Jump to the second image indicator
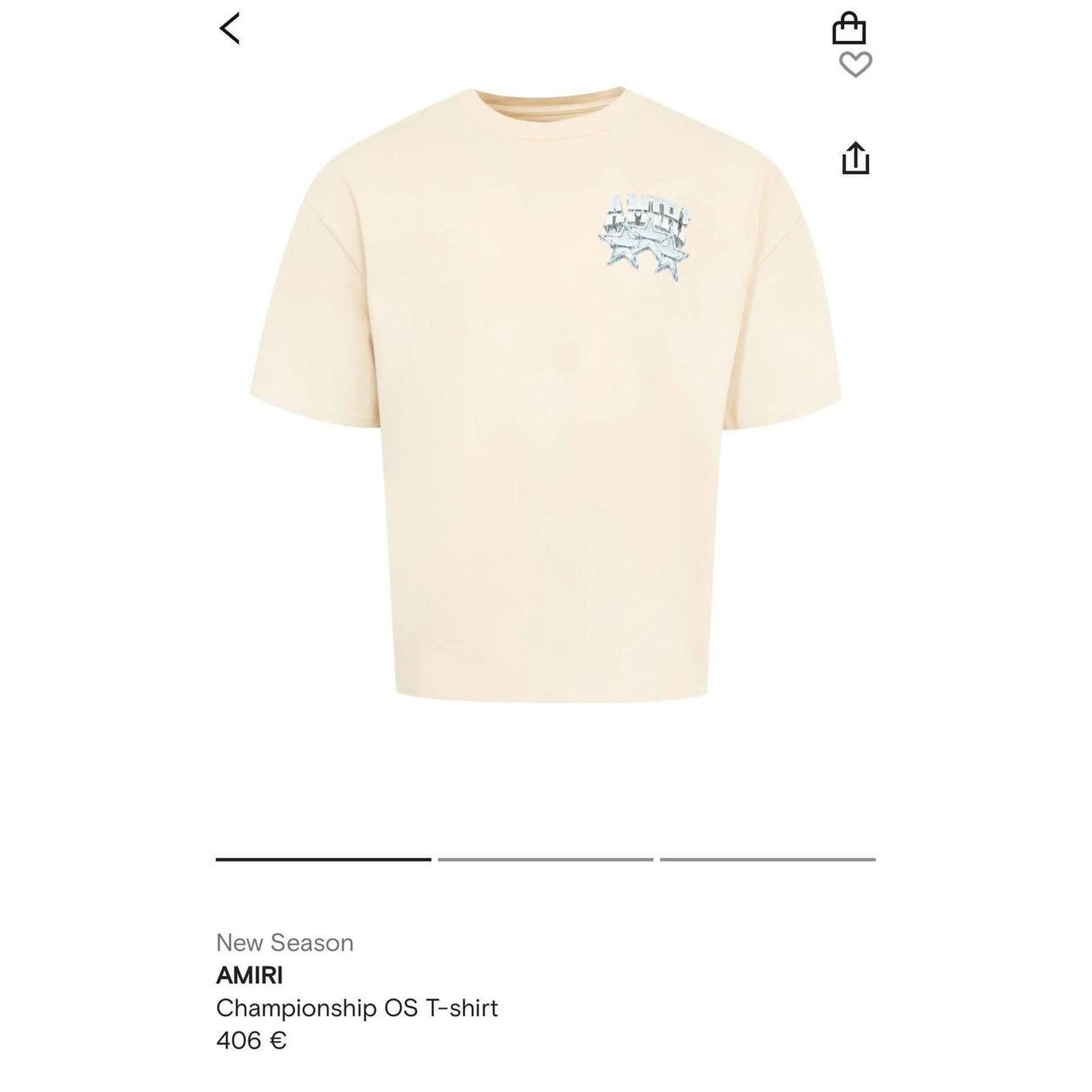Viewport: 1092px width, 1092px height. [546, 859]
